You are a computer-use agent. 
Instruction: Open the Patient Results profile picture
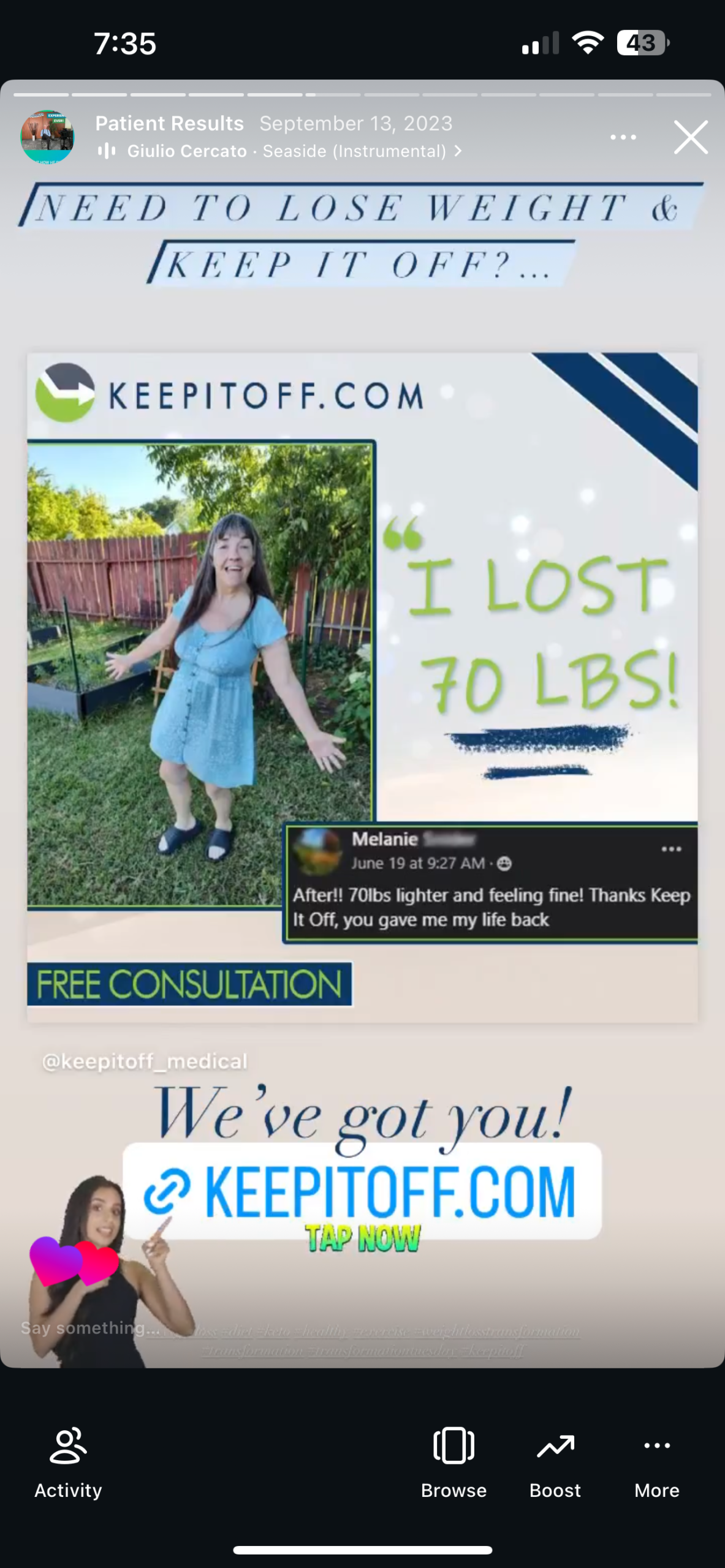pos(47,137)
